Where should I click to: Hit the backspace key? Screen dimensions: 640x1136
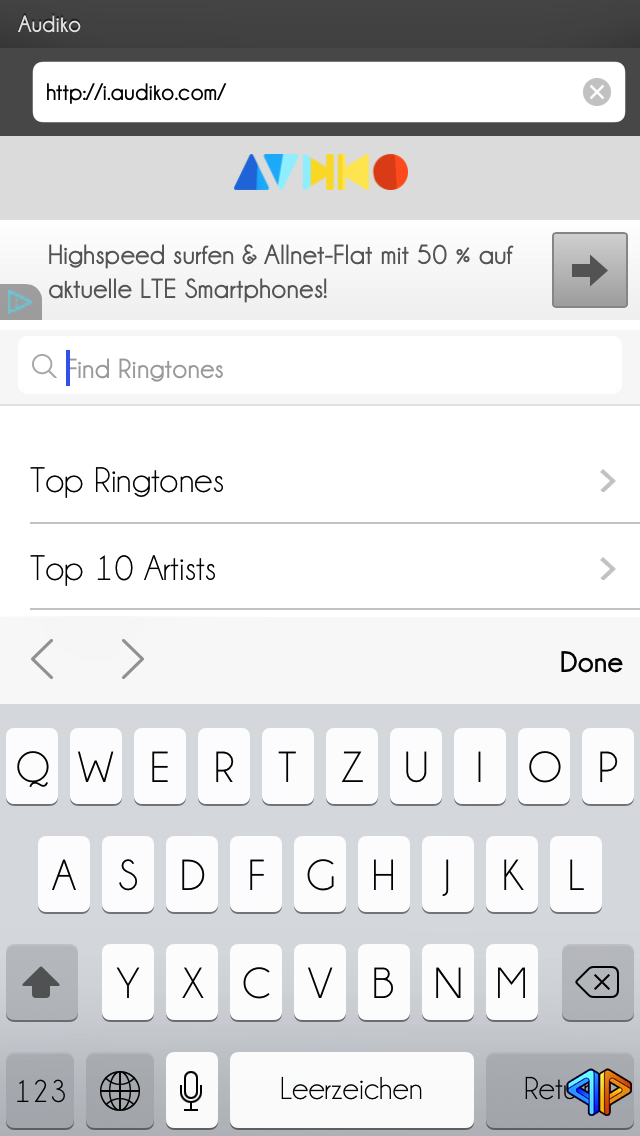tap(597, 982)
